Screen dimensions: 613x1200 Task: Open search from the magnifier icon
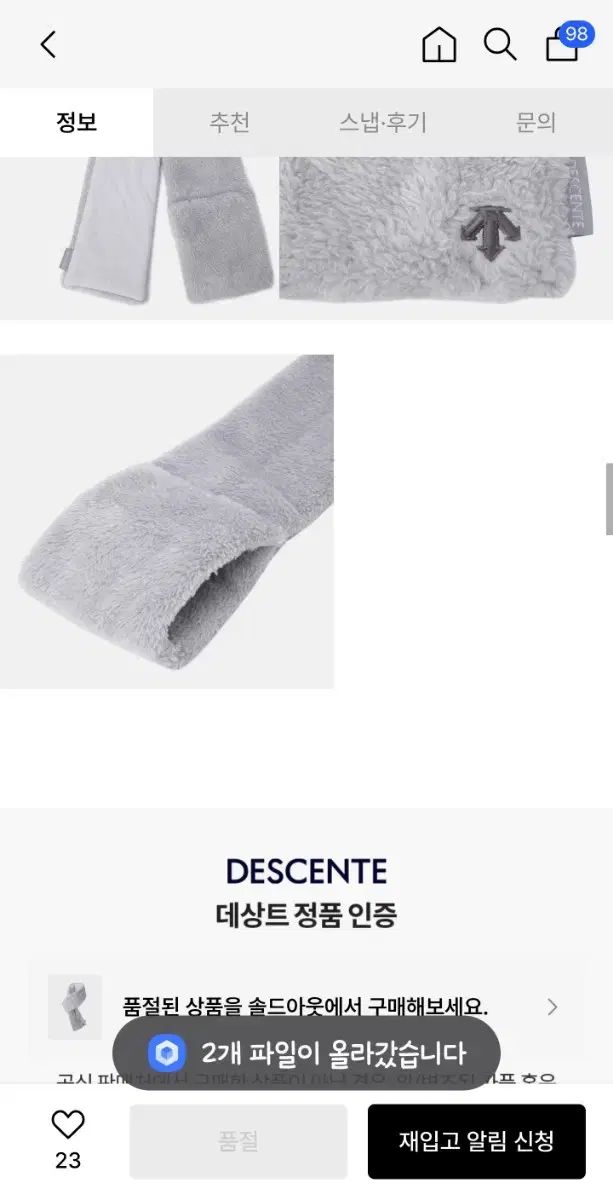click(500, 45)
